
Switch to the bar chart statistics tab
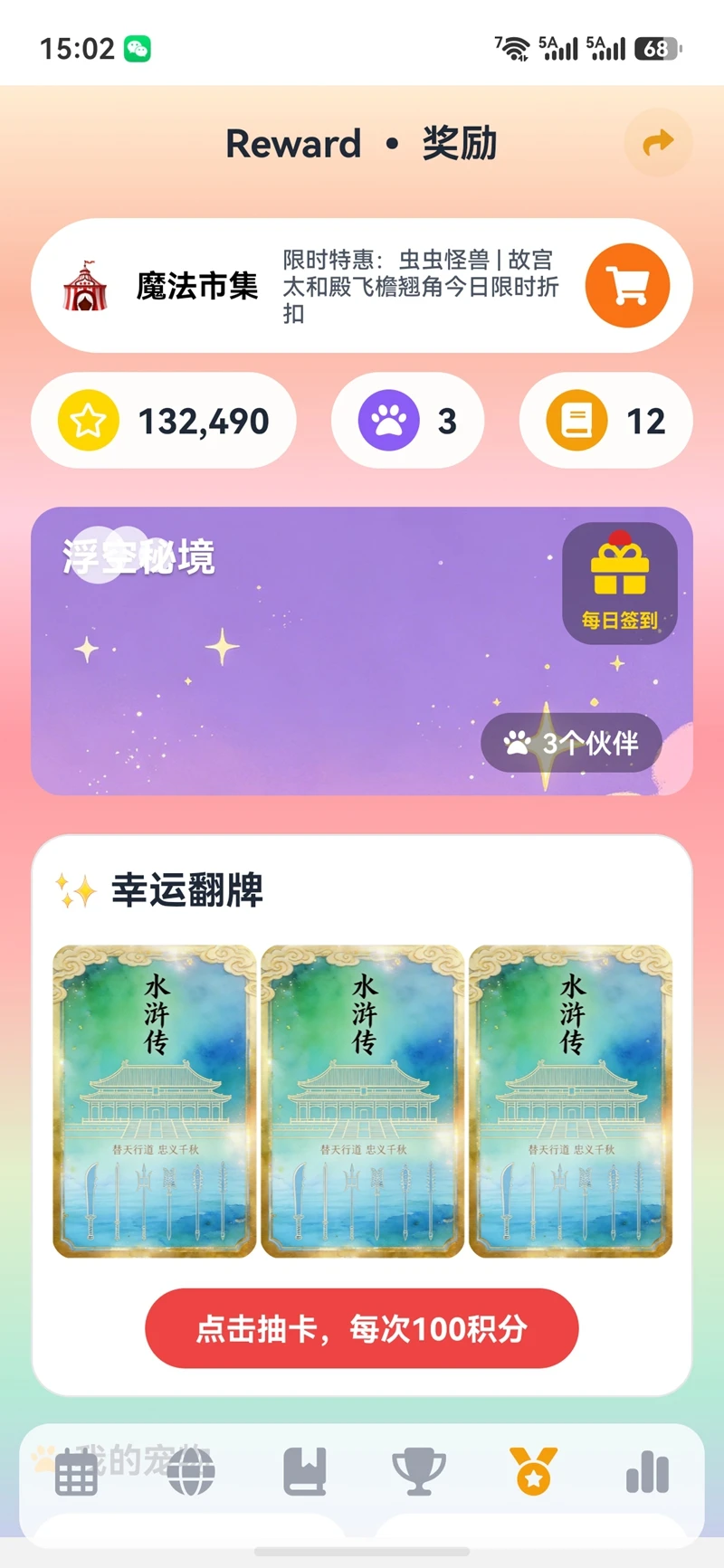click(x=648, y=1471)
